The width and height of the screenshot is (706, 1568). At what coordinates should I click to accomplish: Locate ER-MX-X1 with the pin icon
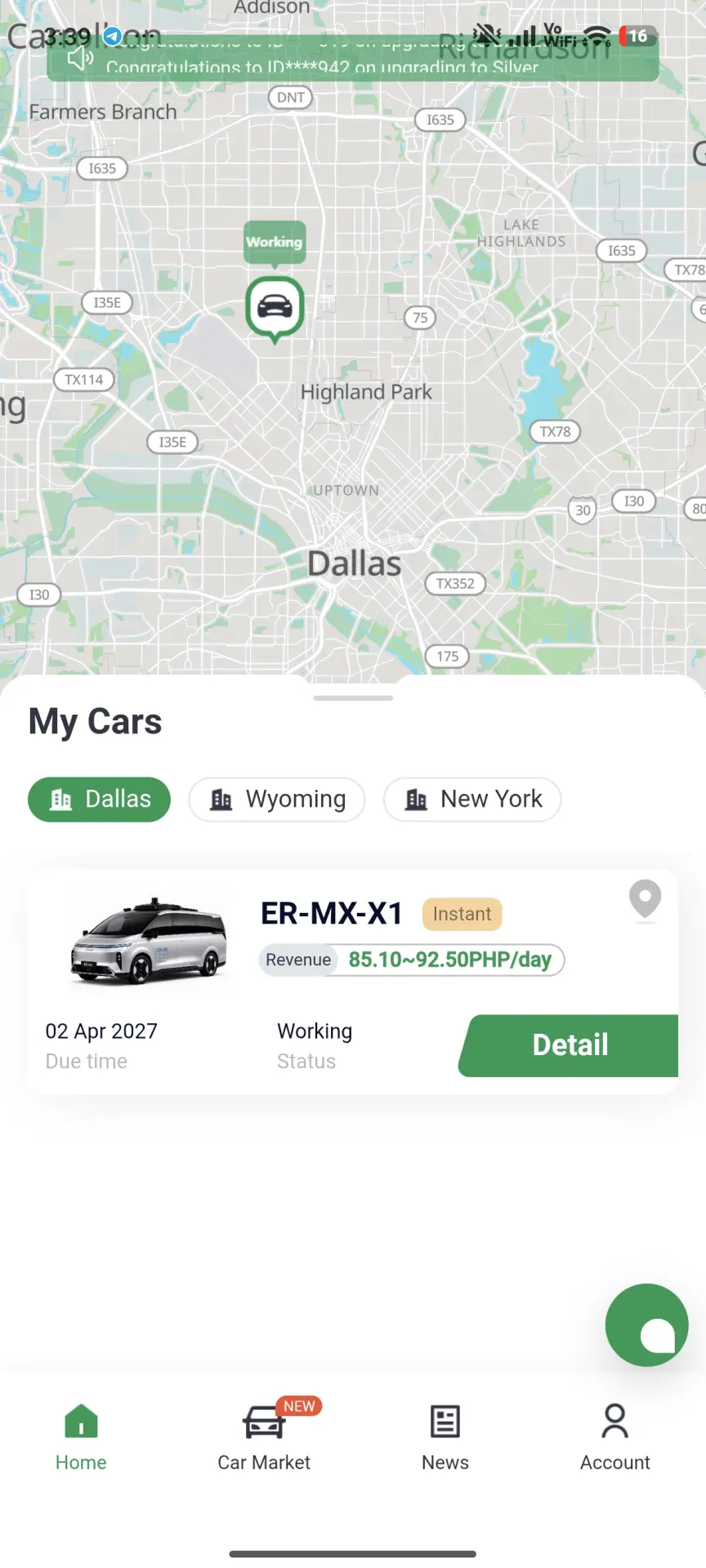point(645,901)
